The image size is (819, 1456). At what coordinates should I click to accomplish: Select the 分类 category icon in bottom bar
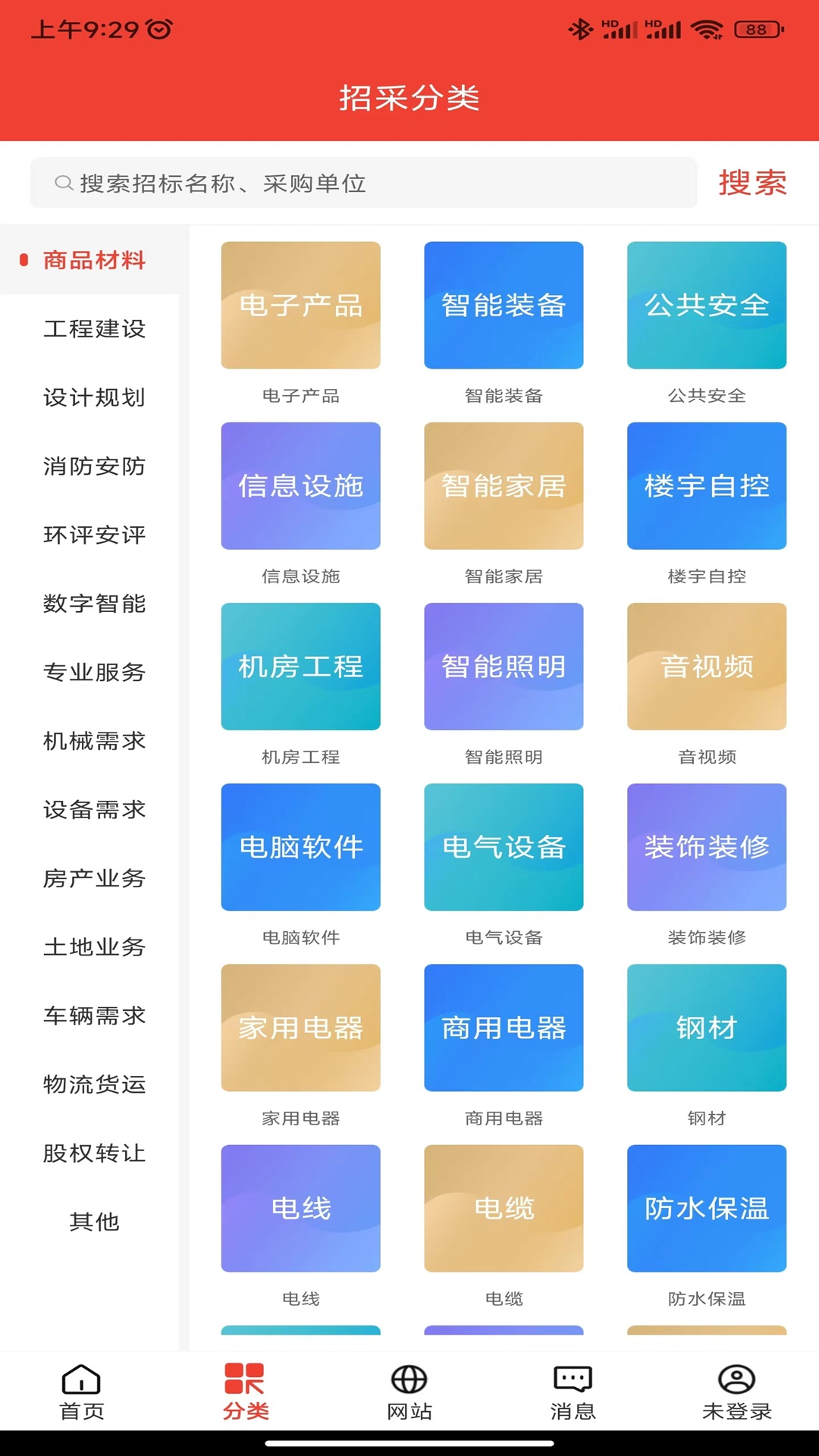(x=246, y=1395)
